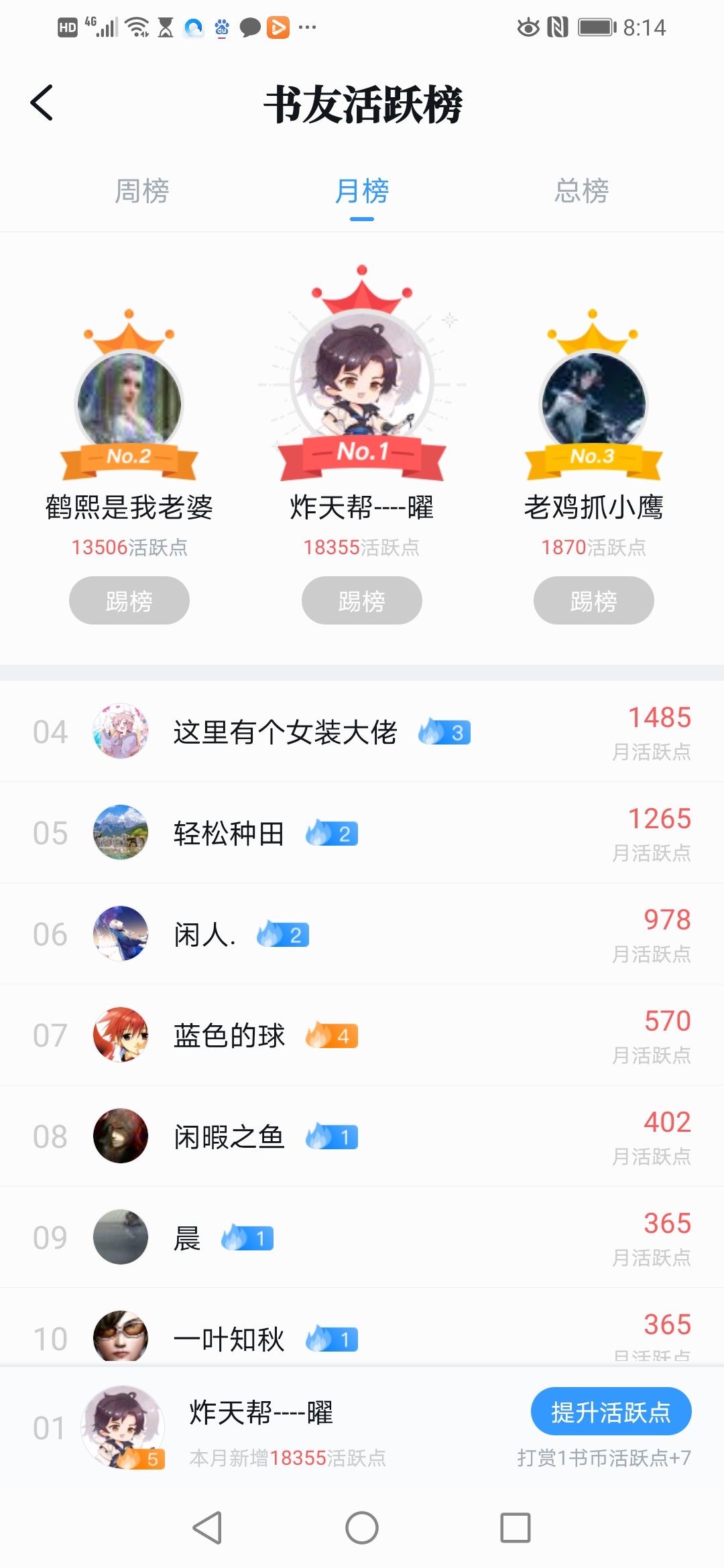The width and height of the screenshot is (724, 1568).
Task: Open No.3 user 老鸡抓小鹰's avatar
Action: pyautogui.click(x=593, y=403)
